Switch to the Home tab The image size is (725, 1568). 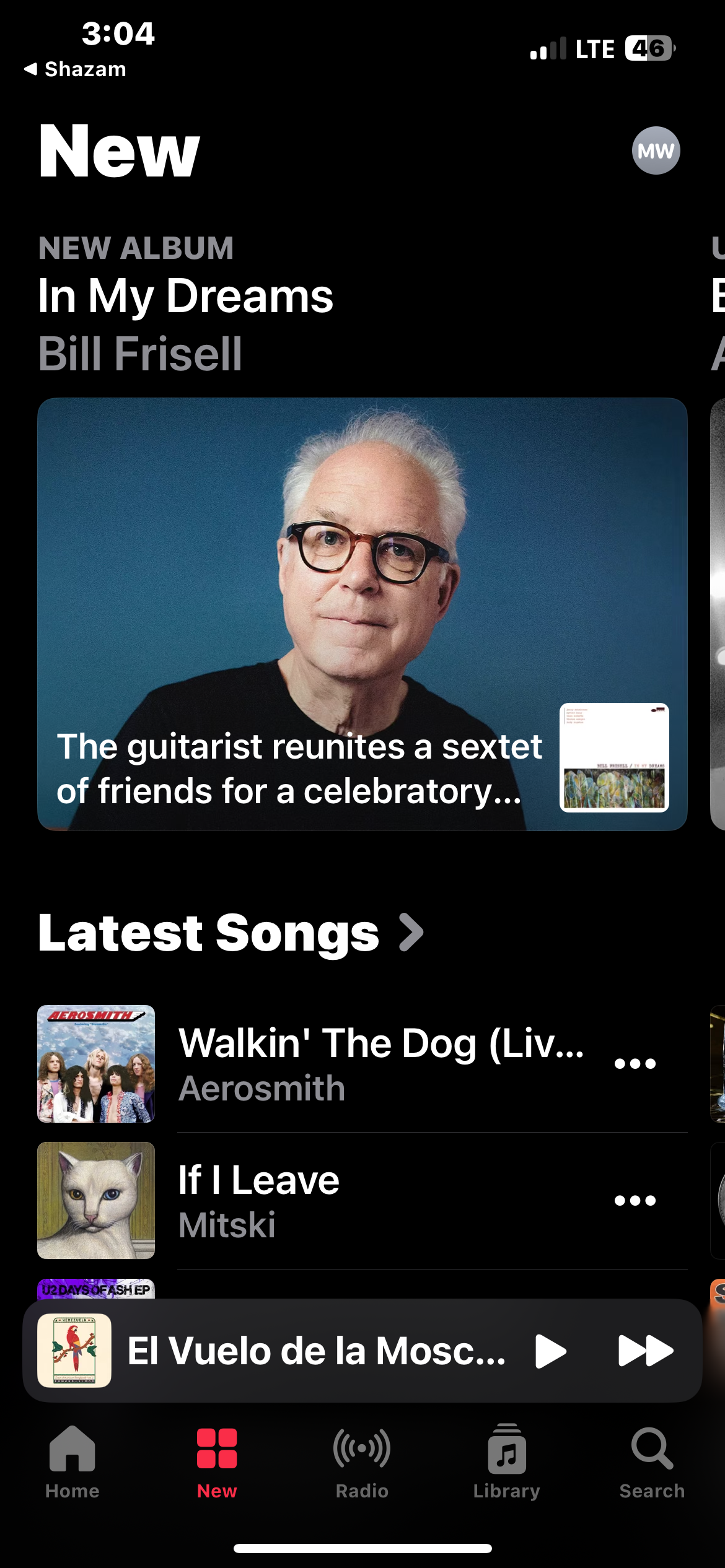[72, 1461]
